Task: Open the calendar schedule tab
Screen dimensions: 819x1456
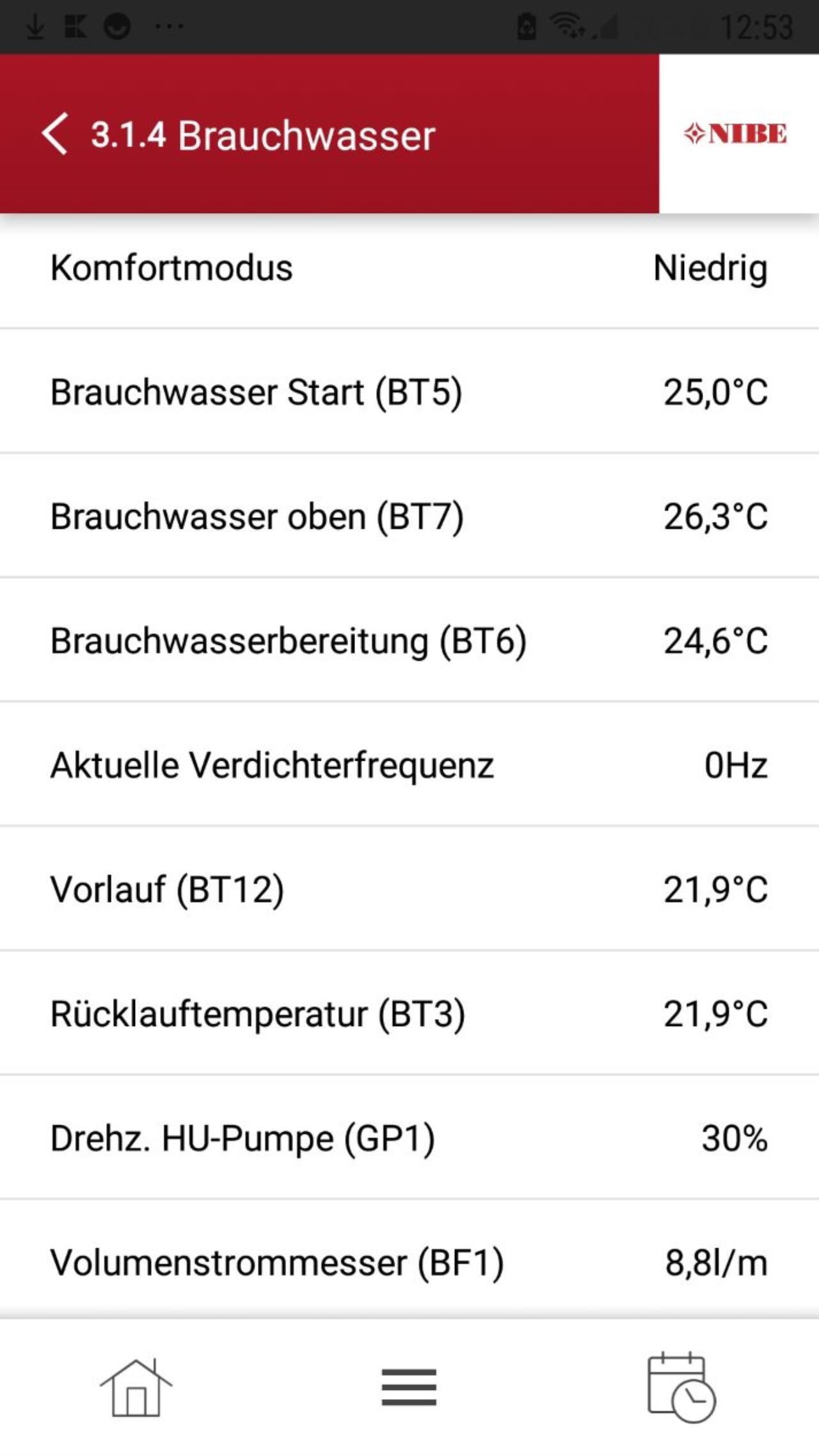Action: tap(681, 1388)
